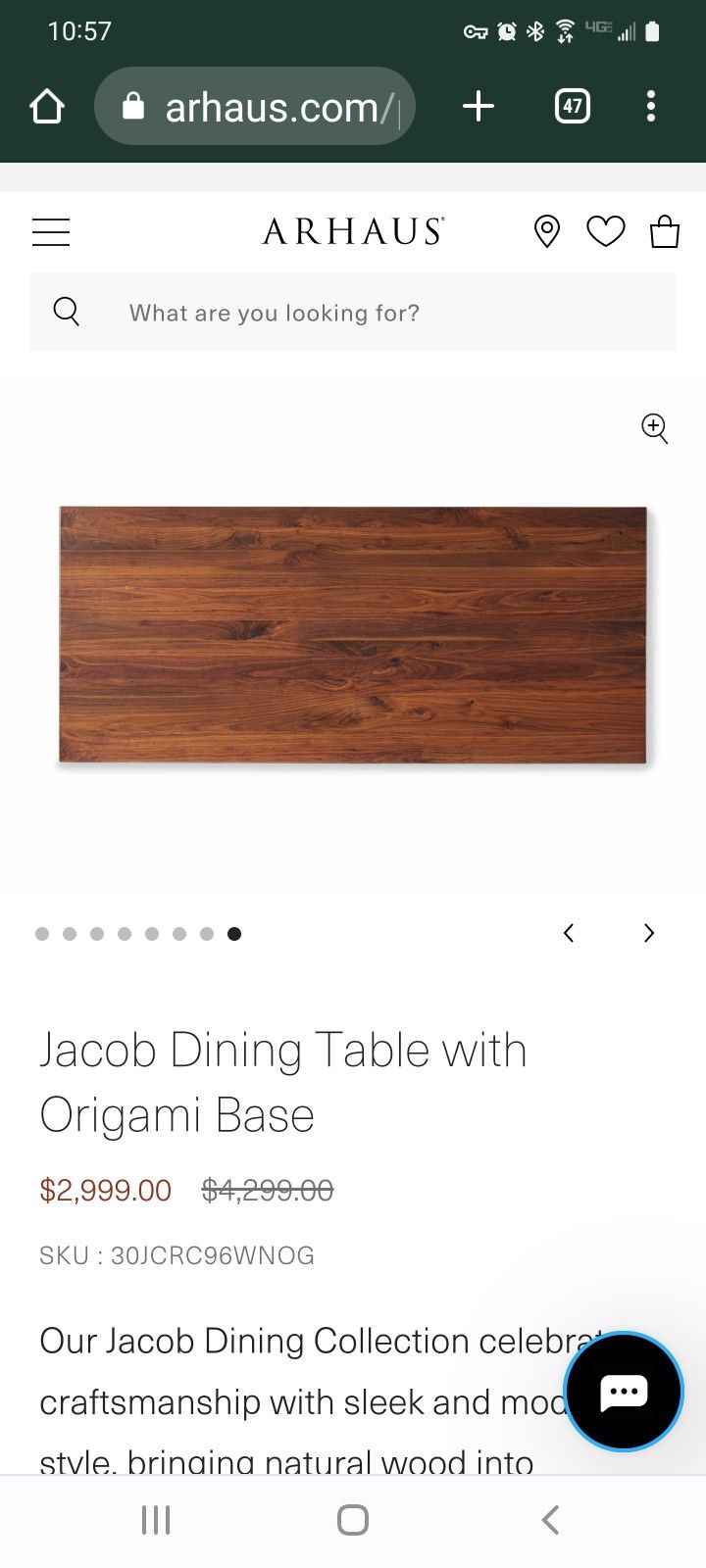Open the Arhaus hamburger menu
The height and width of the screenshot is (1568, 706).
click(x=50, y=231)
